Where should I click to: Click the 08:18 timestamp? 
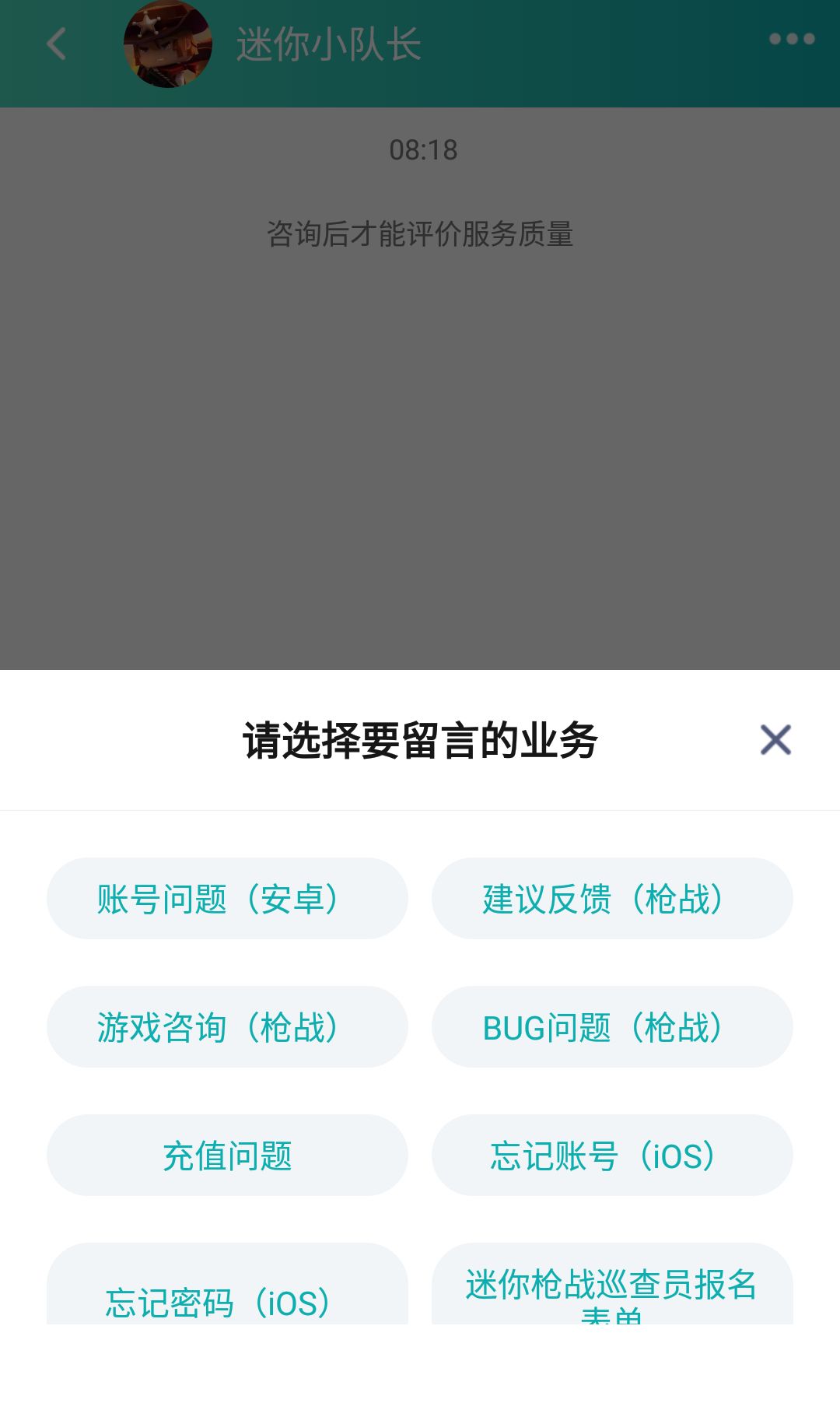420,148
